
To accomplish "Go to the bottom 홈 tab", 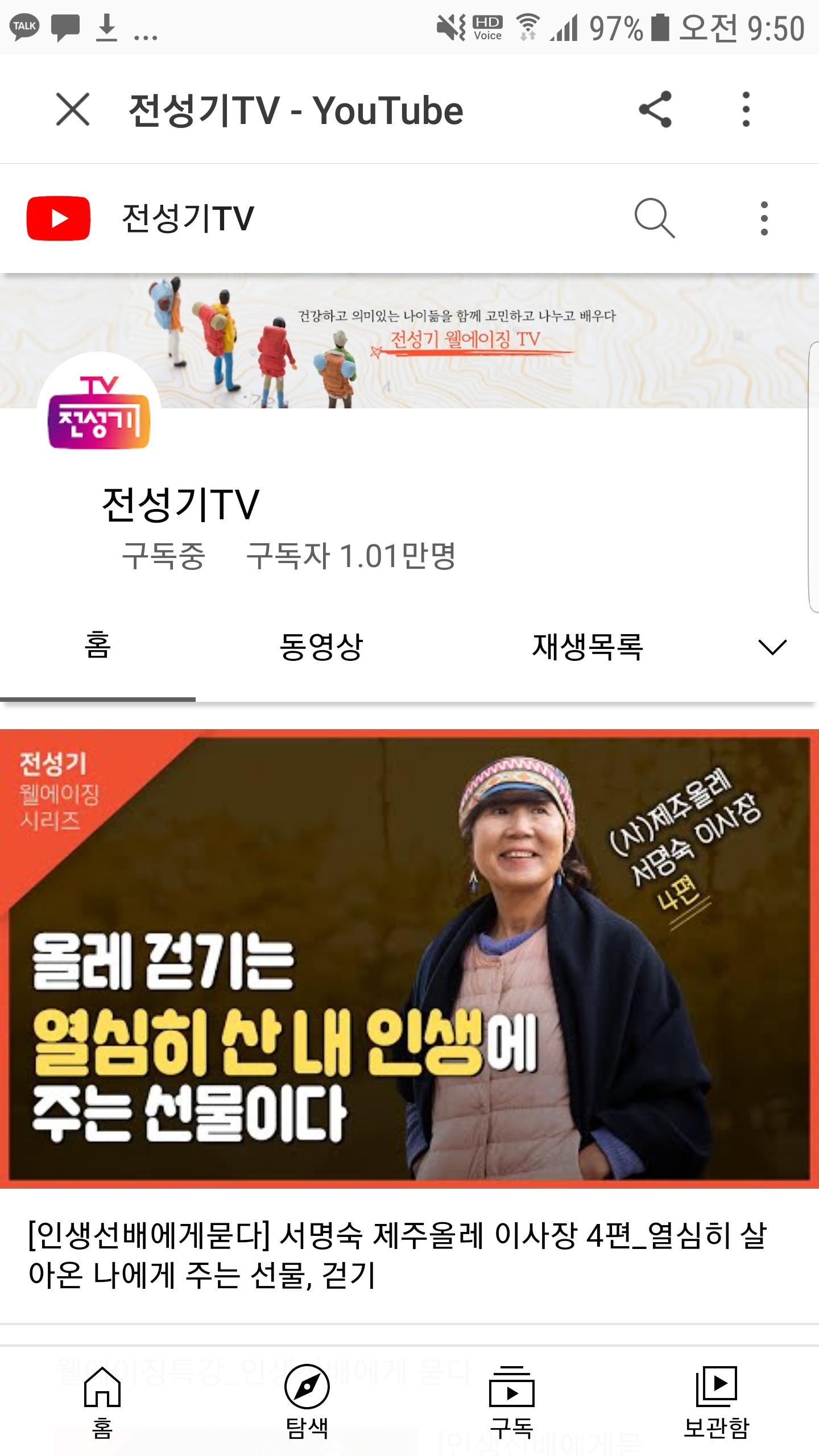I will pyautogui.click(x=102, y=1403).
